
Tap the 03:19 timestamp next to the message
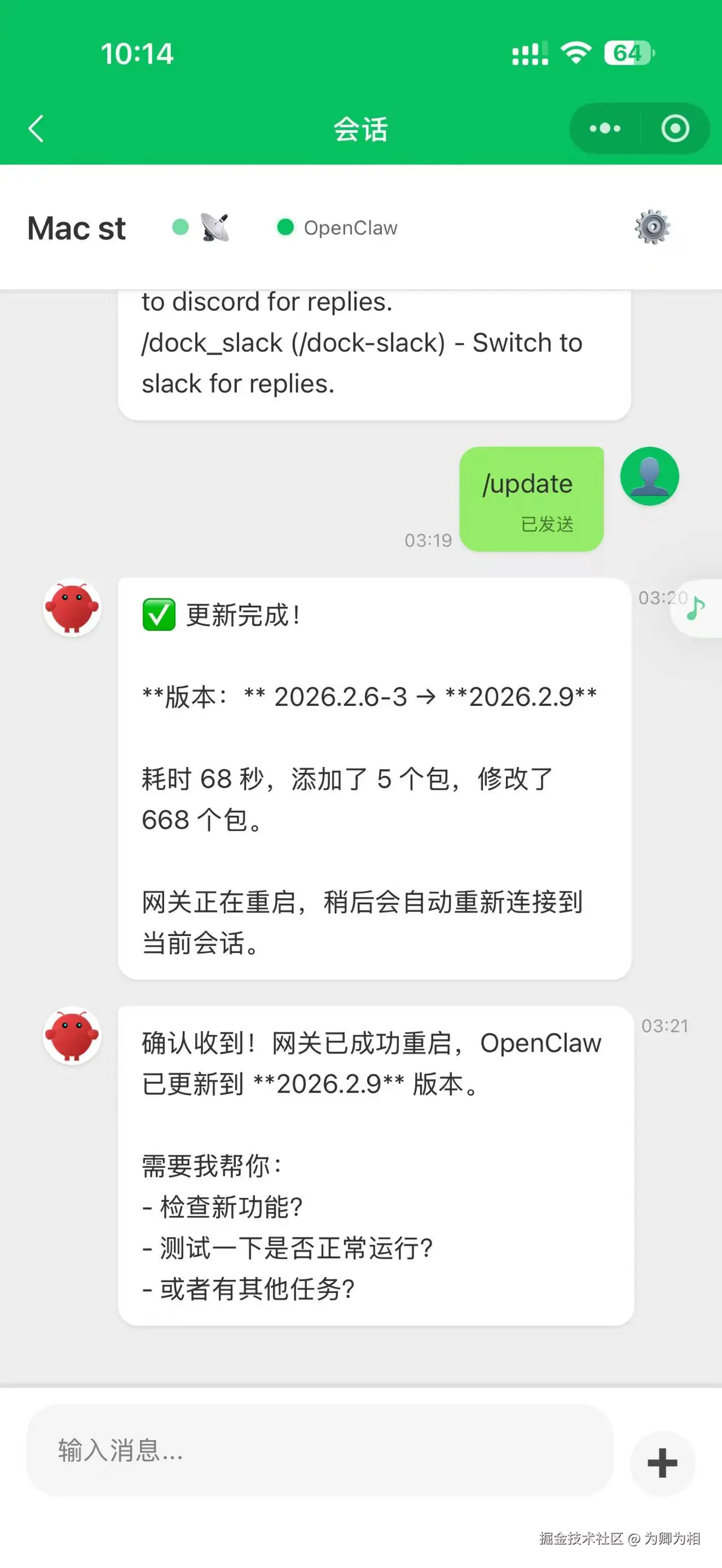pyautogui.click(x=429, y=540)
